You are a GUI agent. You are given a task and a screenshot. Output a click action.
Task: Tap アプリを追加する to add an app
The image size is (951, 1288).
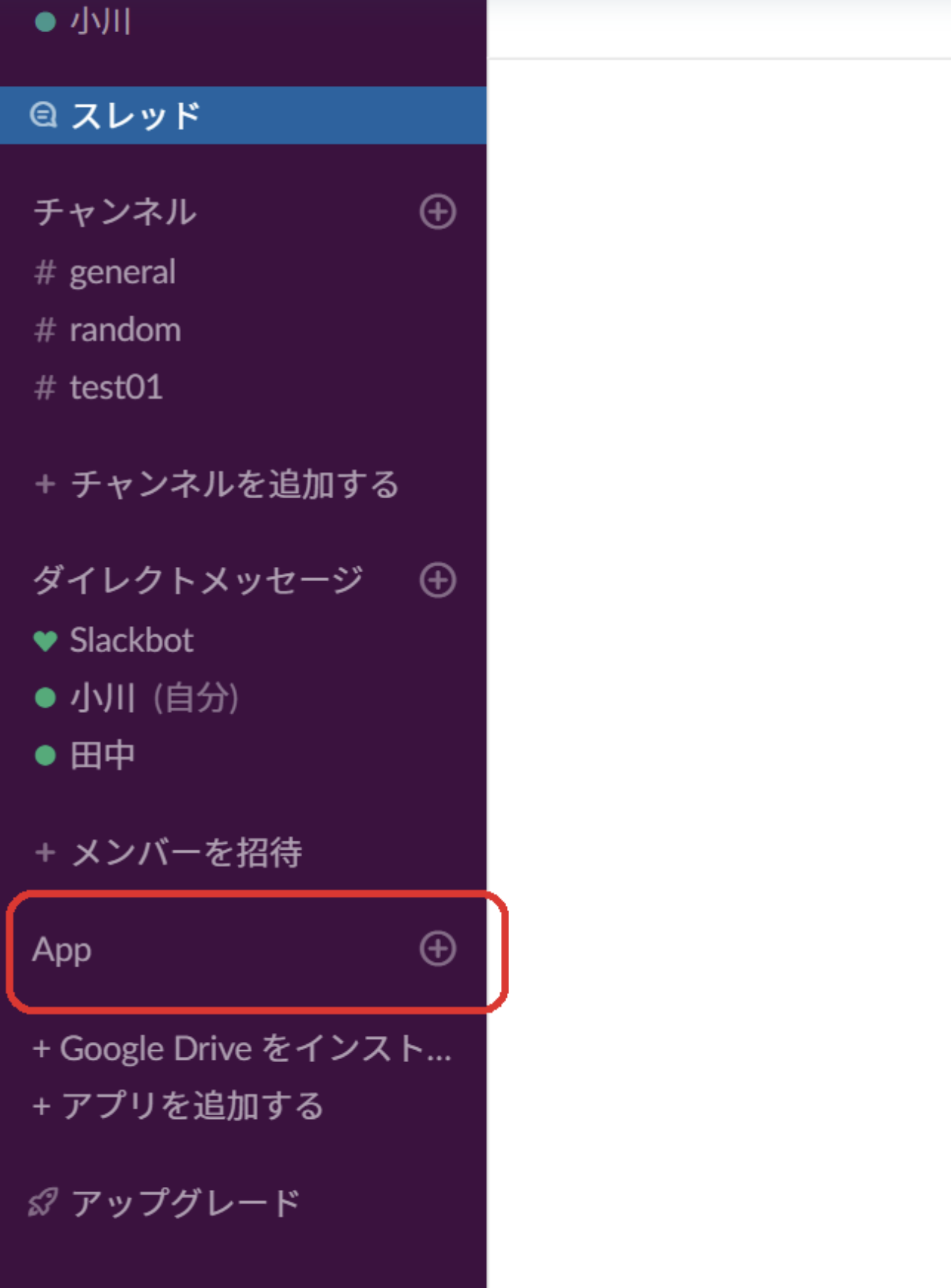click(191, 1105)
